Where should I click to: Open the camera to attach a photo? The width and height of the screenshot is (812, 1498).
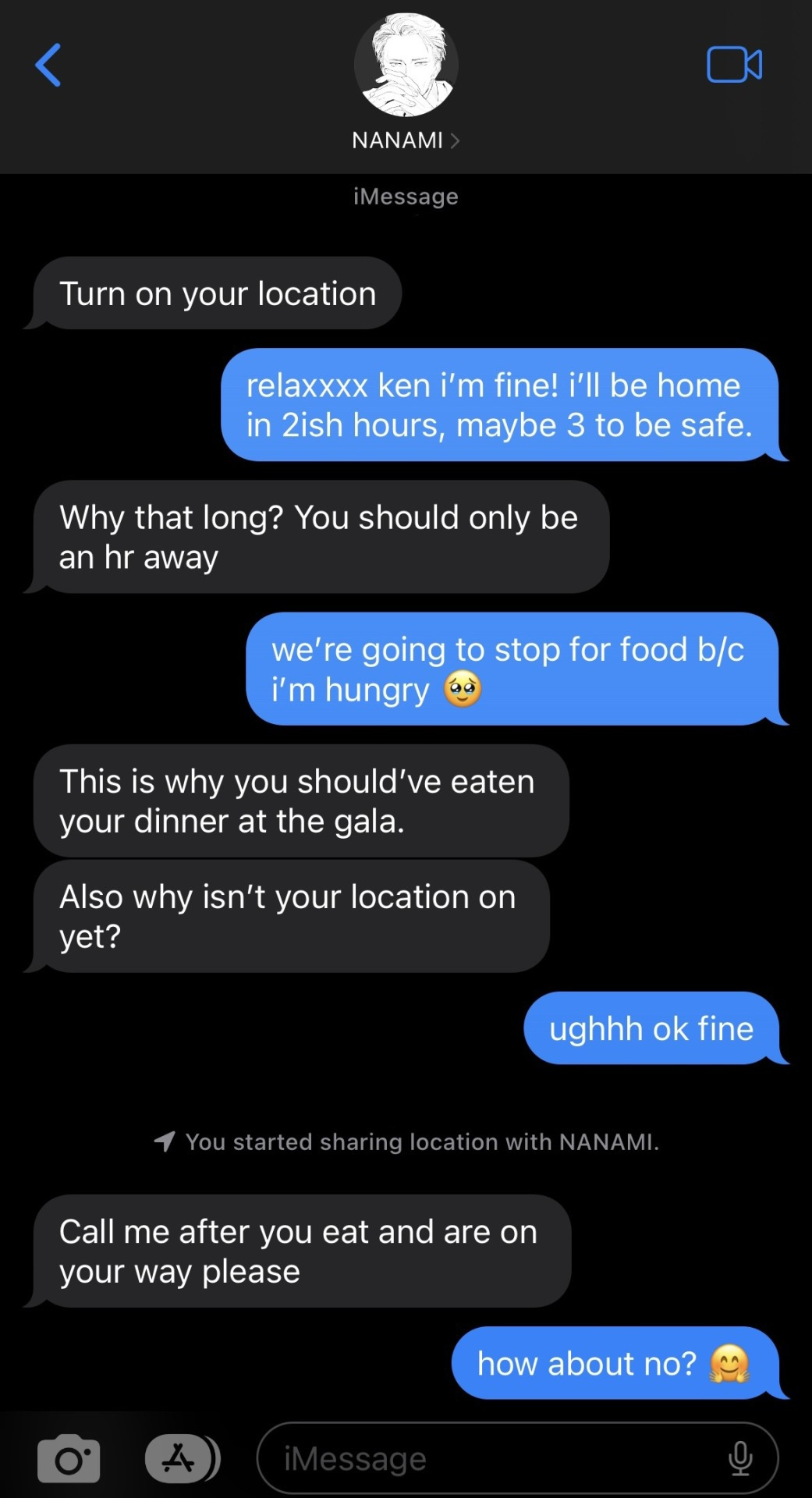click(69, 1458)
